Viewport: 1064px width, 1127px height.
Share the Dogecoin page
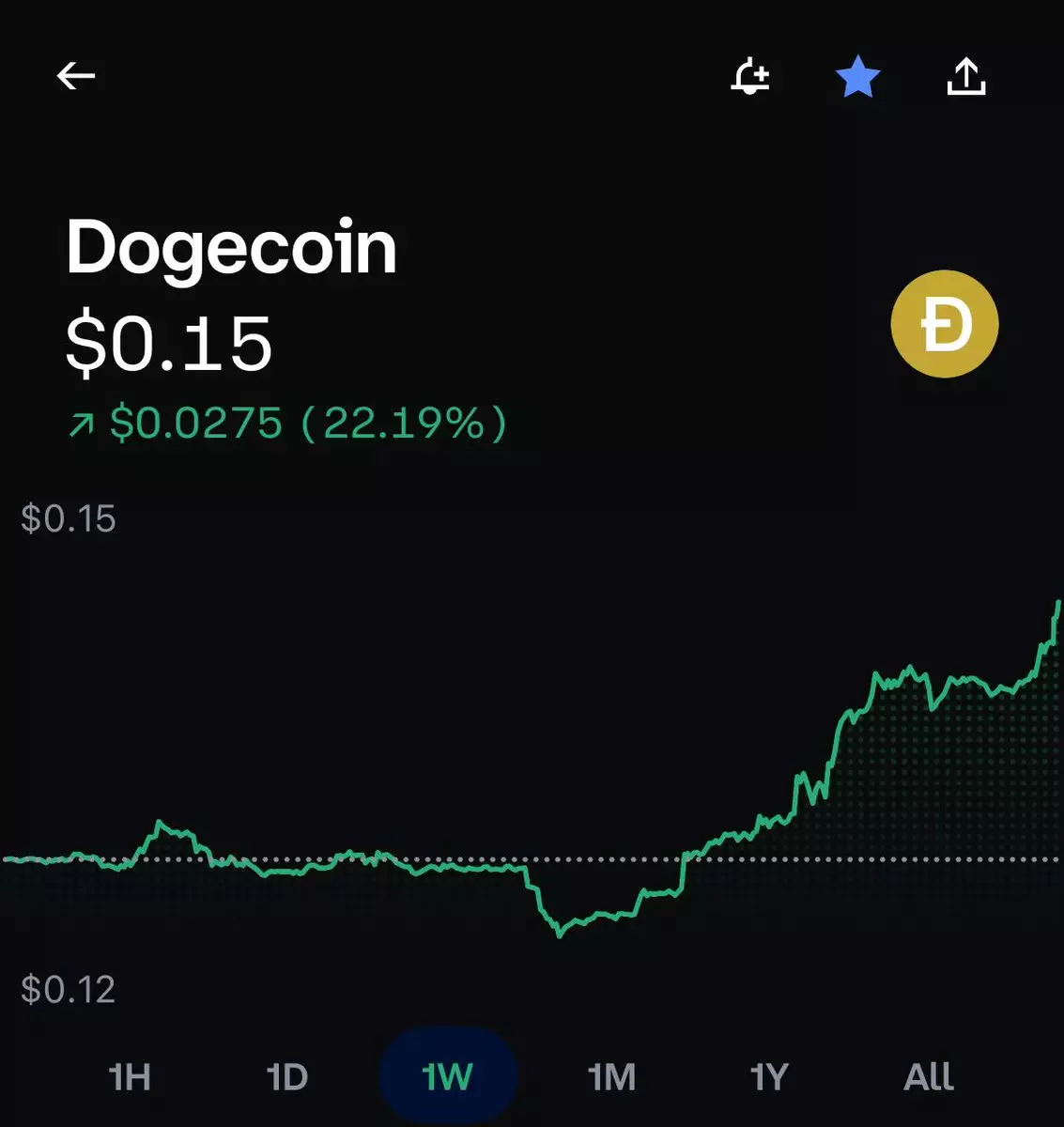click(965, 76)
